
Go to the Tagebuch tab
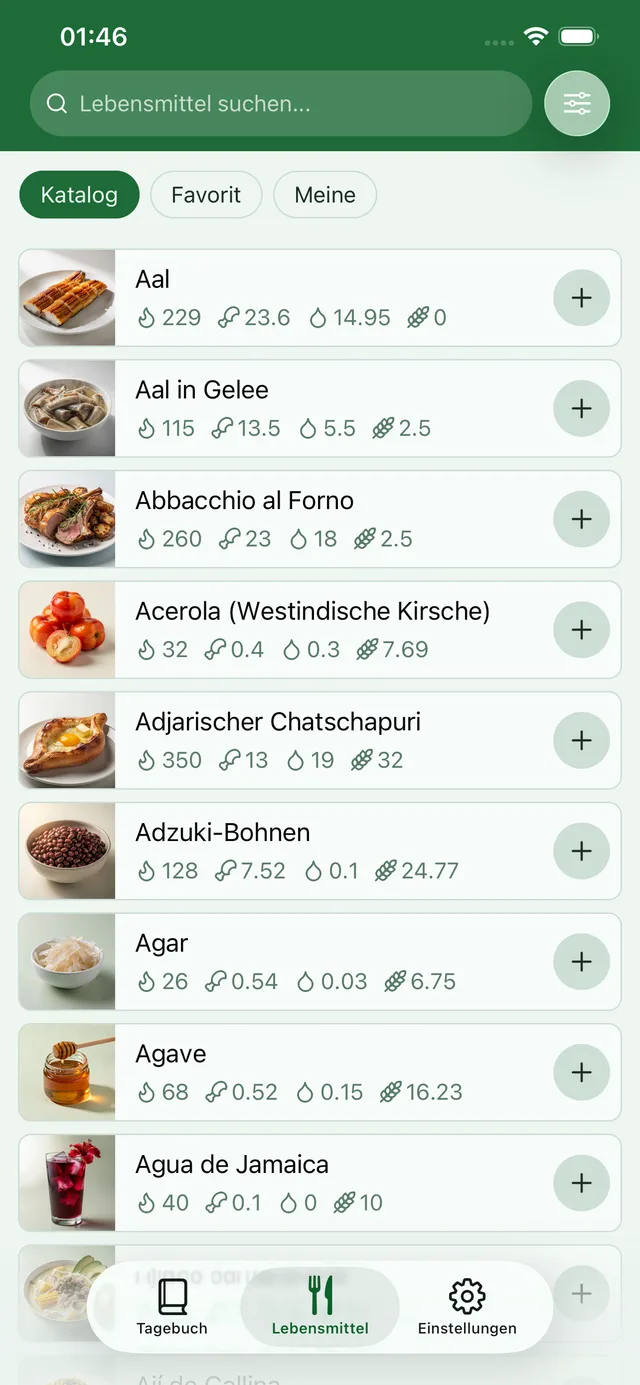pos(172,1307)
